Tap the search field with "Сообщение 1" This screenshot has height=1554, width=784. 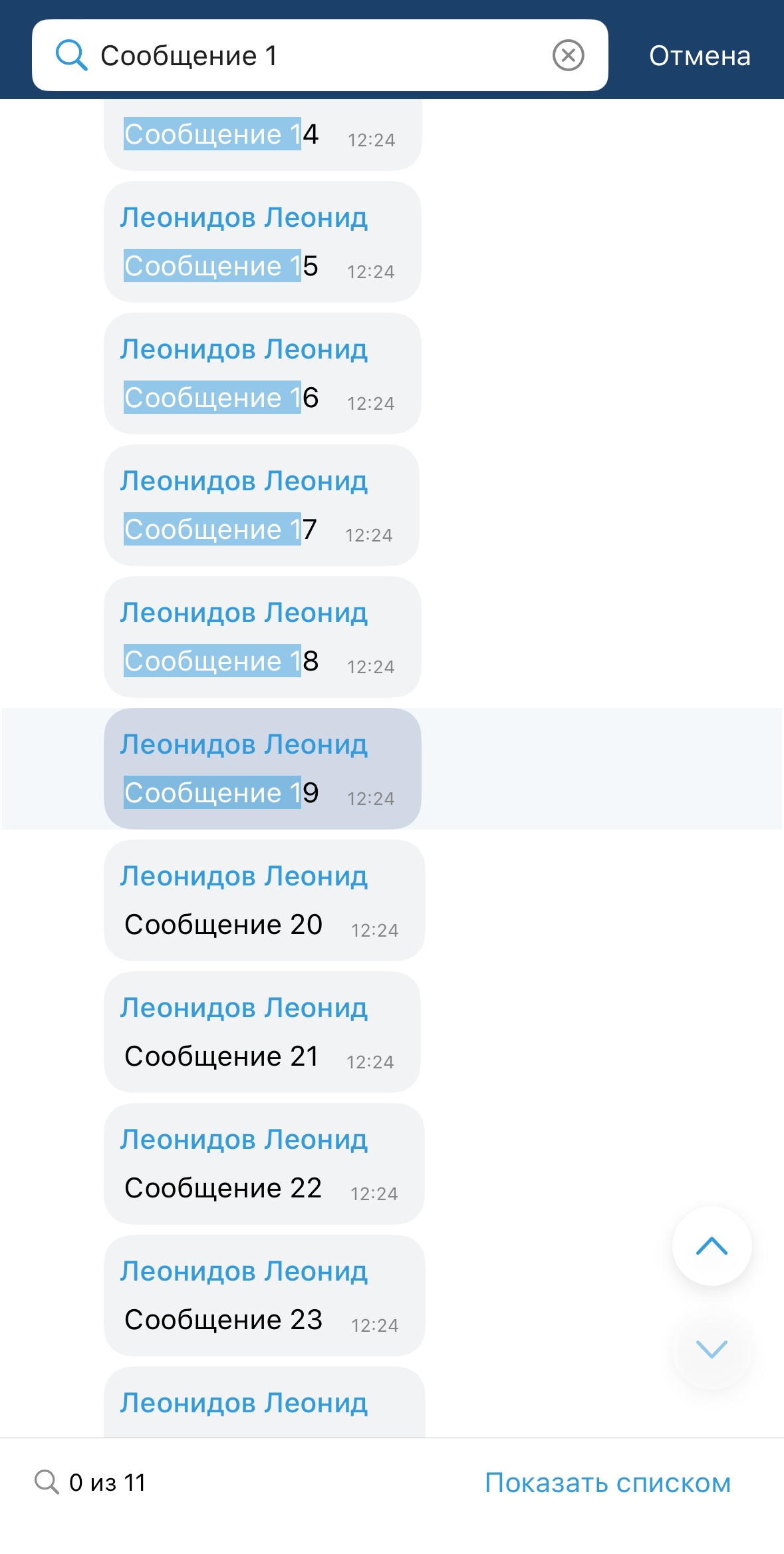pyautogui.click(x=319, y=56)
